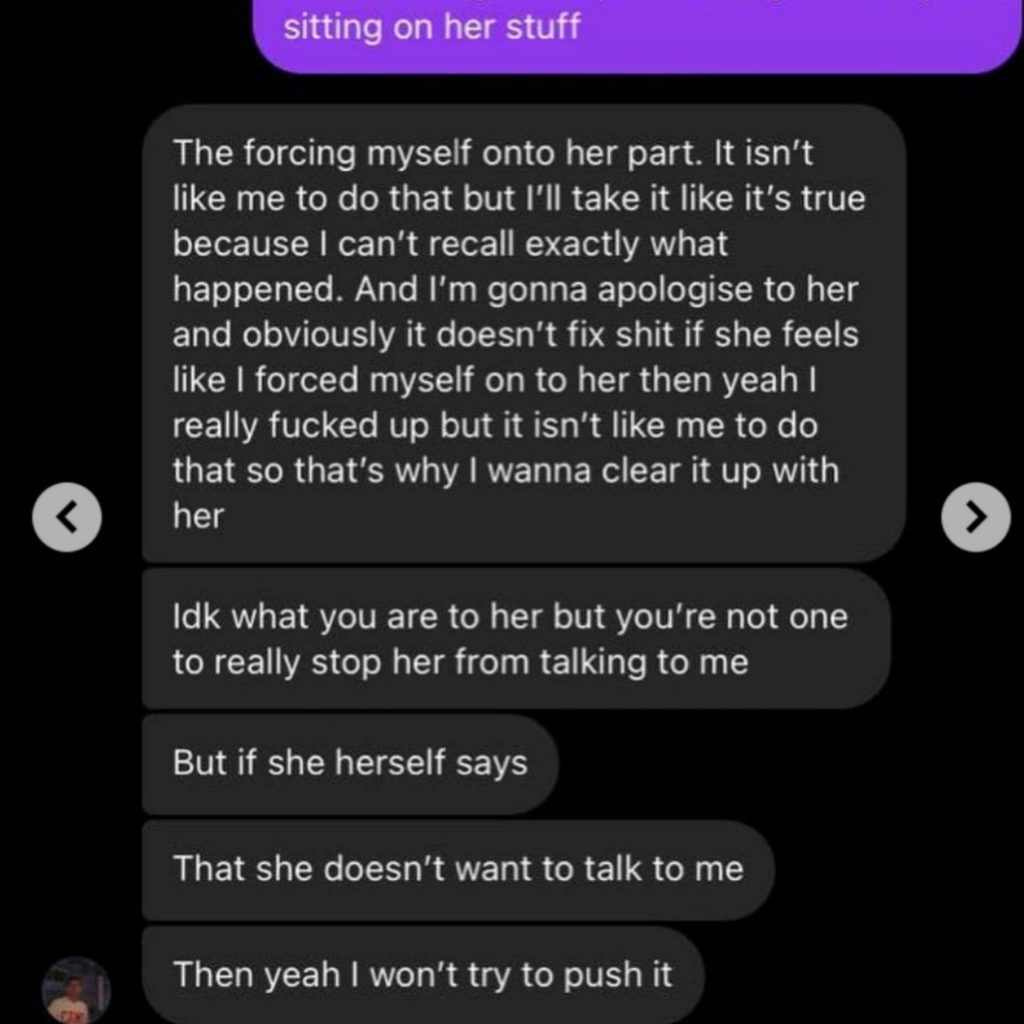Go to the previous carousel image
The image size is (1024, 1024).
67,517
